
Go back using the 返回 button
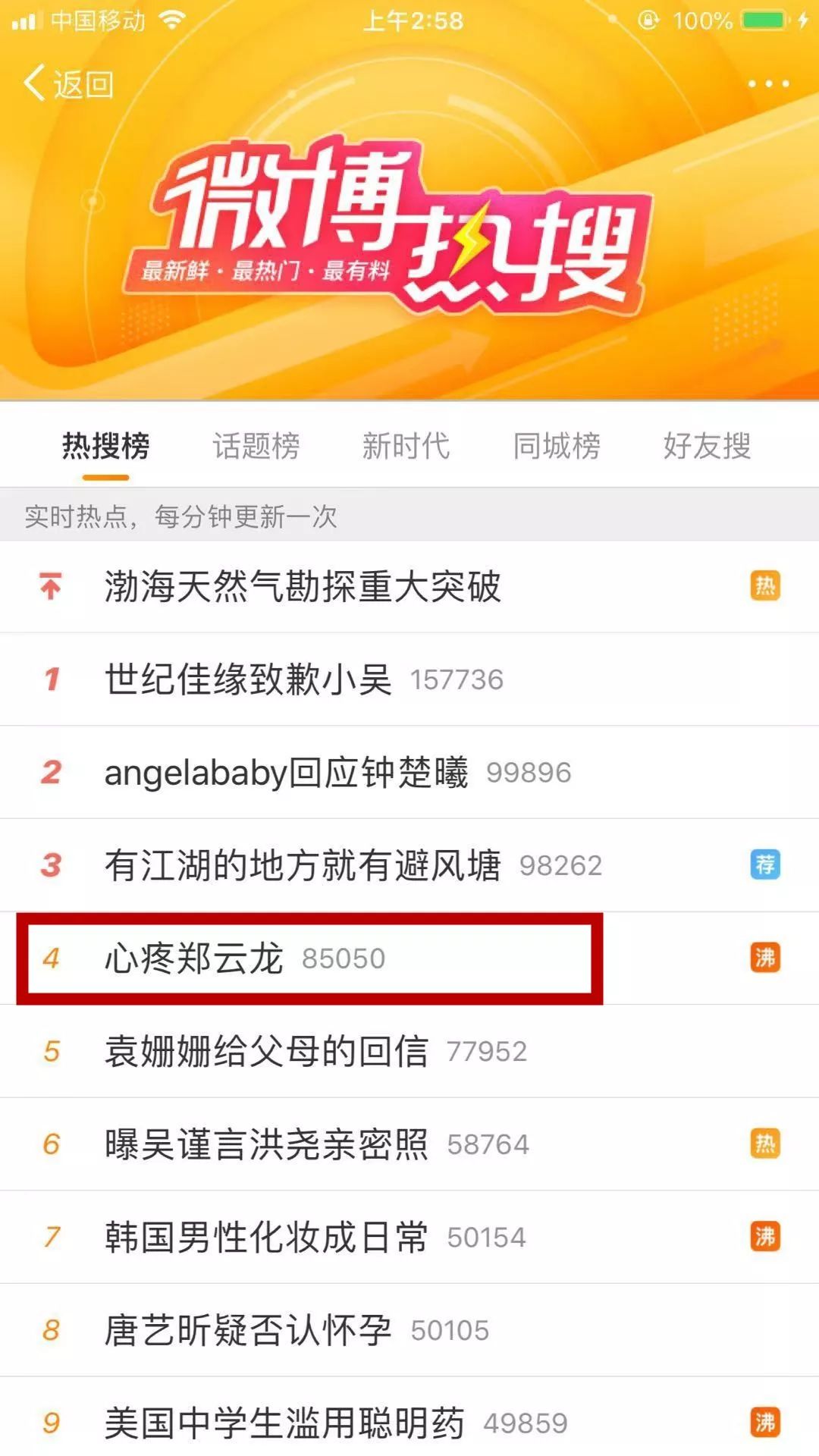pos(68,83)
